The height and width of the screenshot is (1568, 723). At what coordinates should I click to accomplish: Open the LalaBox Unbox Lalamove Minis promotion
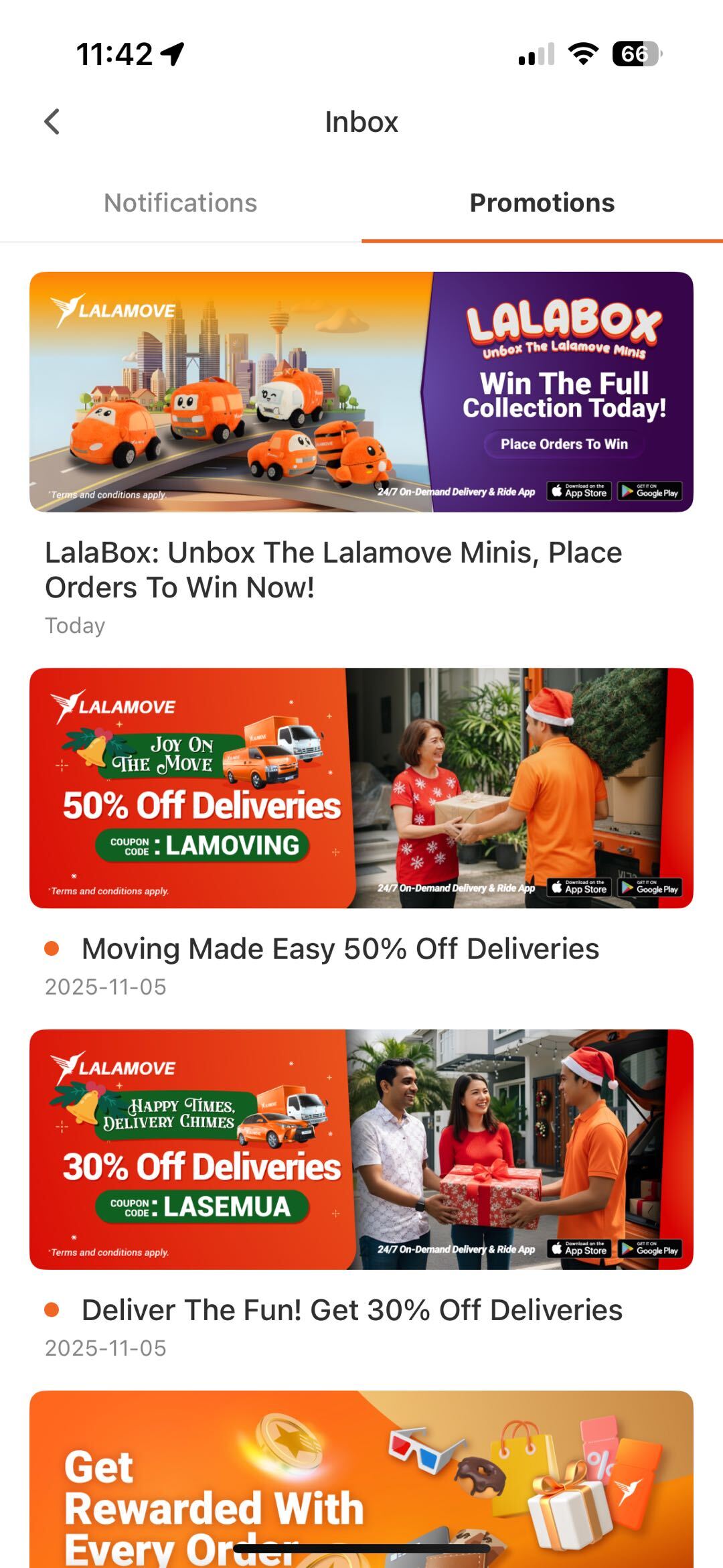tap(361, 393)
